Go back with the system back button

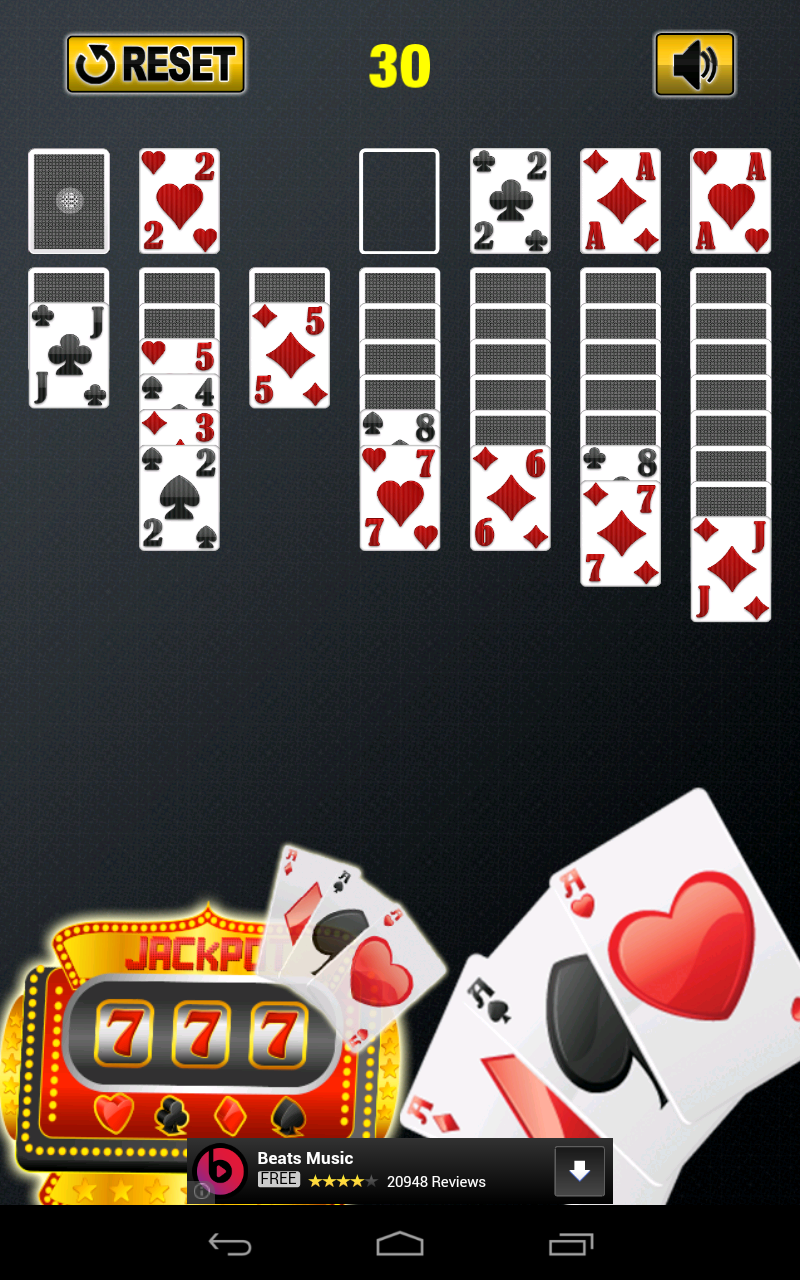pyautogui.click(x=229, y=1245)
